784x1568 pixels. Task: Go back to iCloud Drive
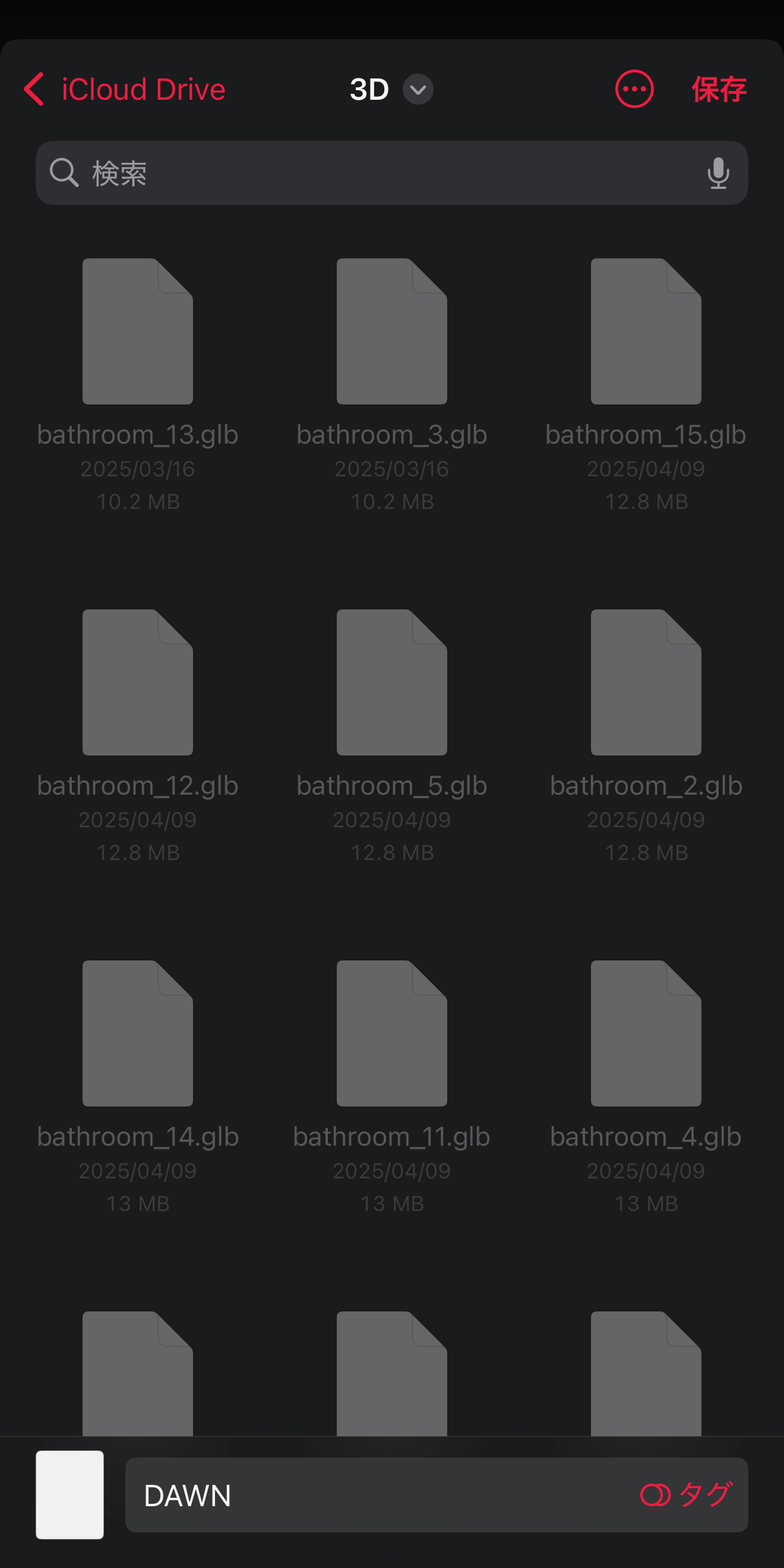pos(125,90)
